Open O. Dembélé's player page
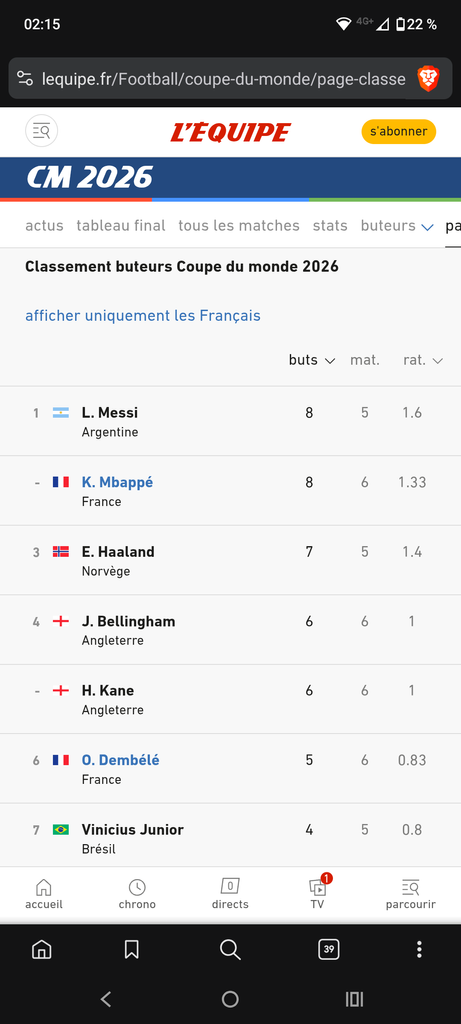 [x=121, y=760]
